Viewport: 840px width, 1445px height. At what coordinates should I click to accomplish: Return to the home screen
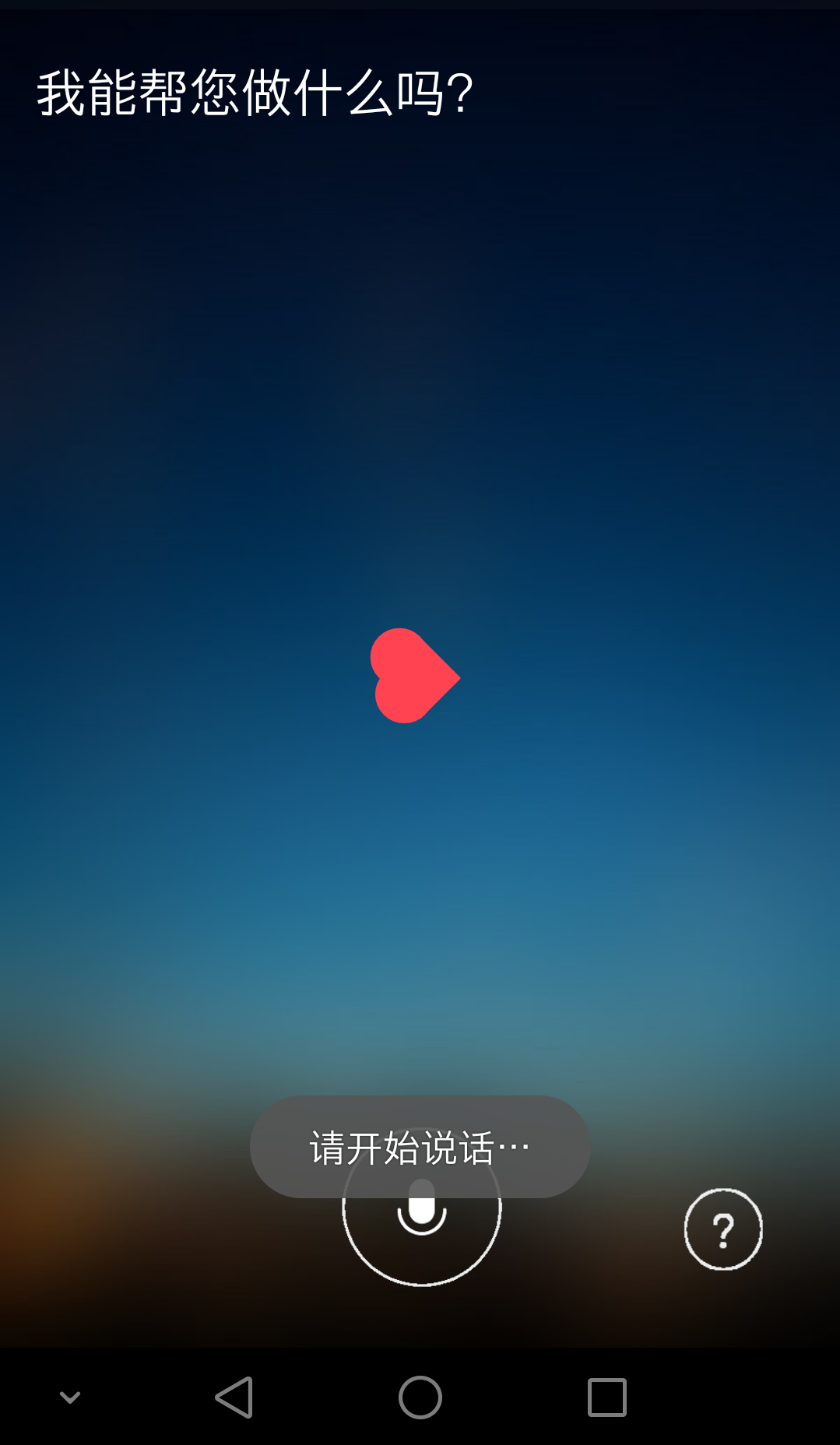tap(420, 1398)
